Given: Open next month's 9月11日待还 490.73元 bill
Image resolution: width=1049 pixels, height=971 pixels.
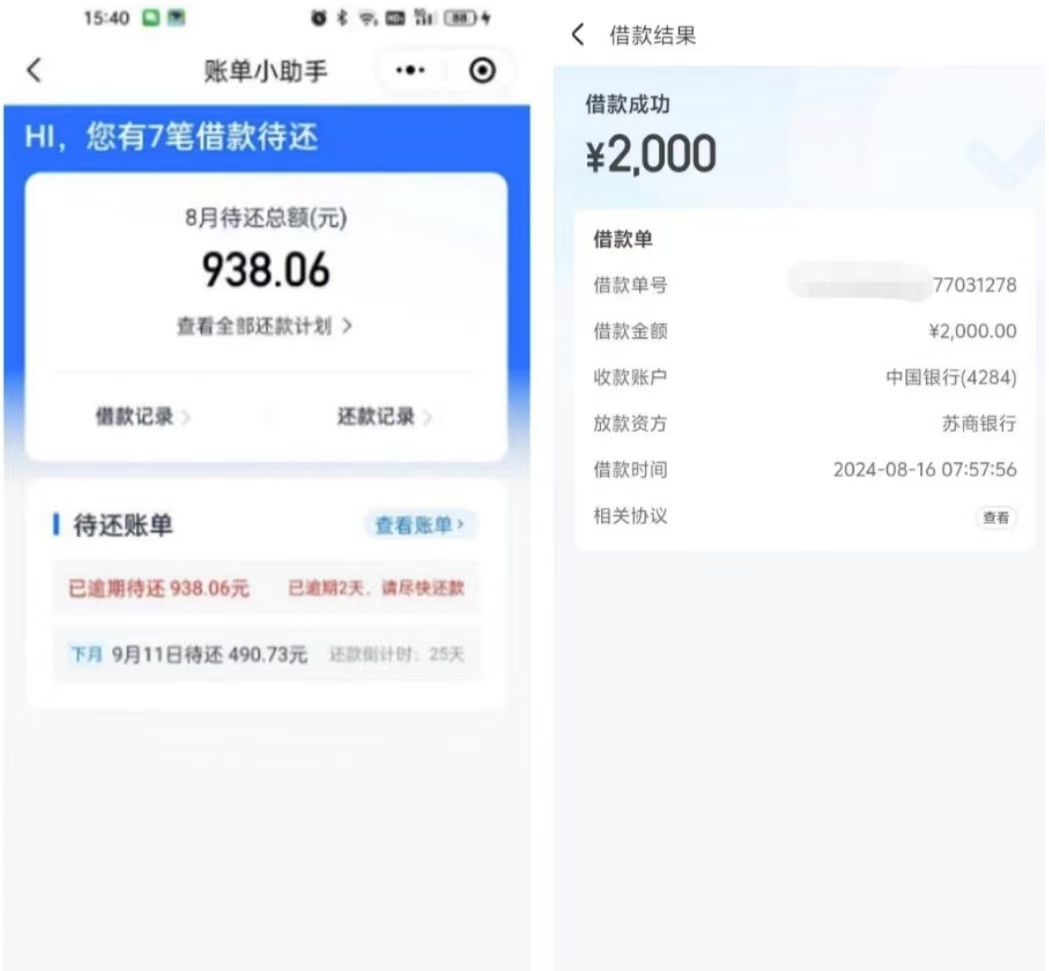Looking at the screenshot, I should (266, 655).
